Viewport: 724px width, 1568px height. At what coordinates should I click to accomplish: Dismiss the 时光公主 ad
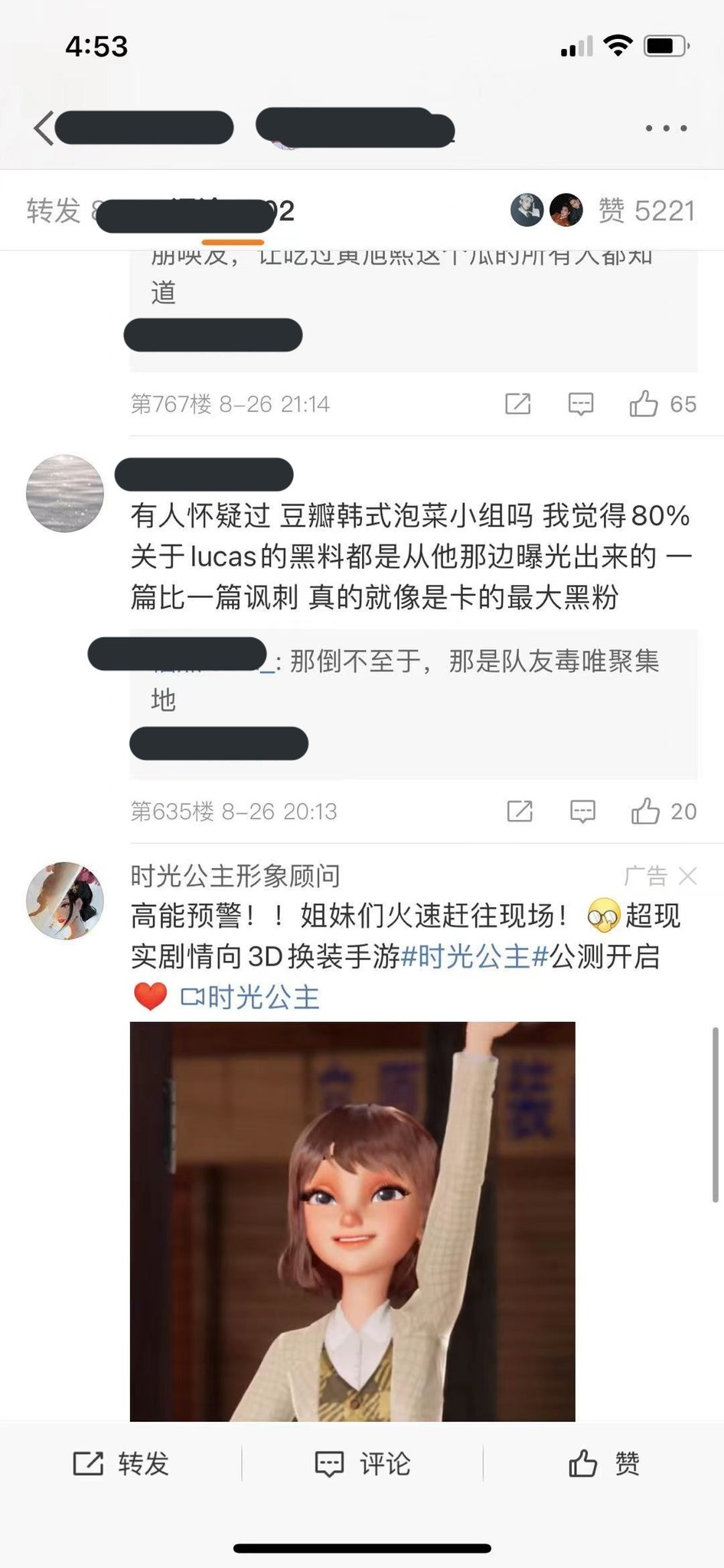pyautogui.click(x=687, y=876)
